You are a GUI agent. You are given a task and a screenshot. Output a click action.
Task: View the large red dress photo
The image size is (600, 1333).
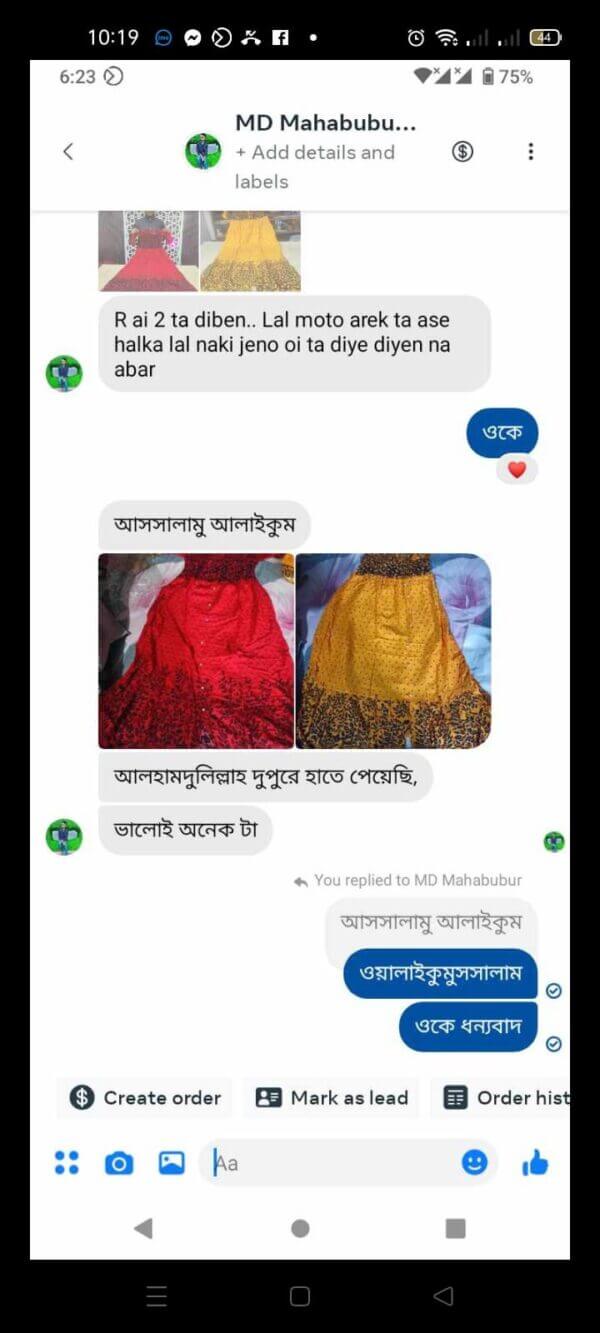click(x=196, y=651)
